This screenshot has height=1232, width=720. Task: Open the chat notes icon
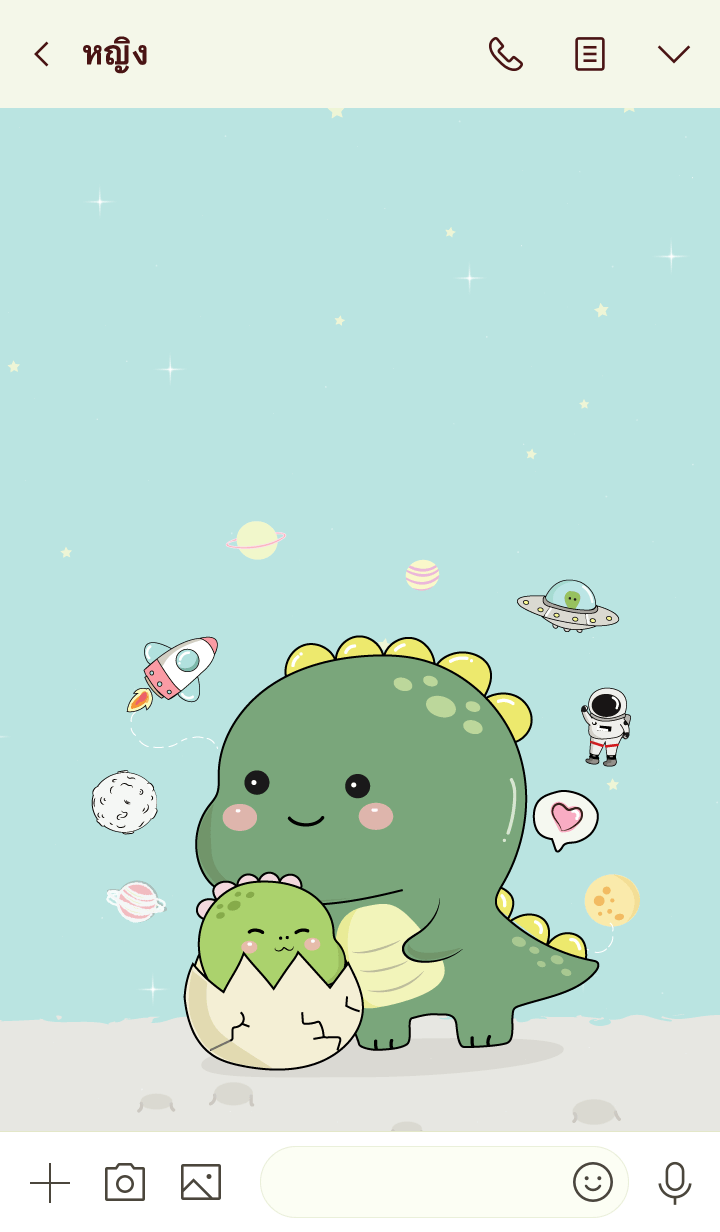(589, 54)
